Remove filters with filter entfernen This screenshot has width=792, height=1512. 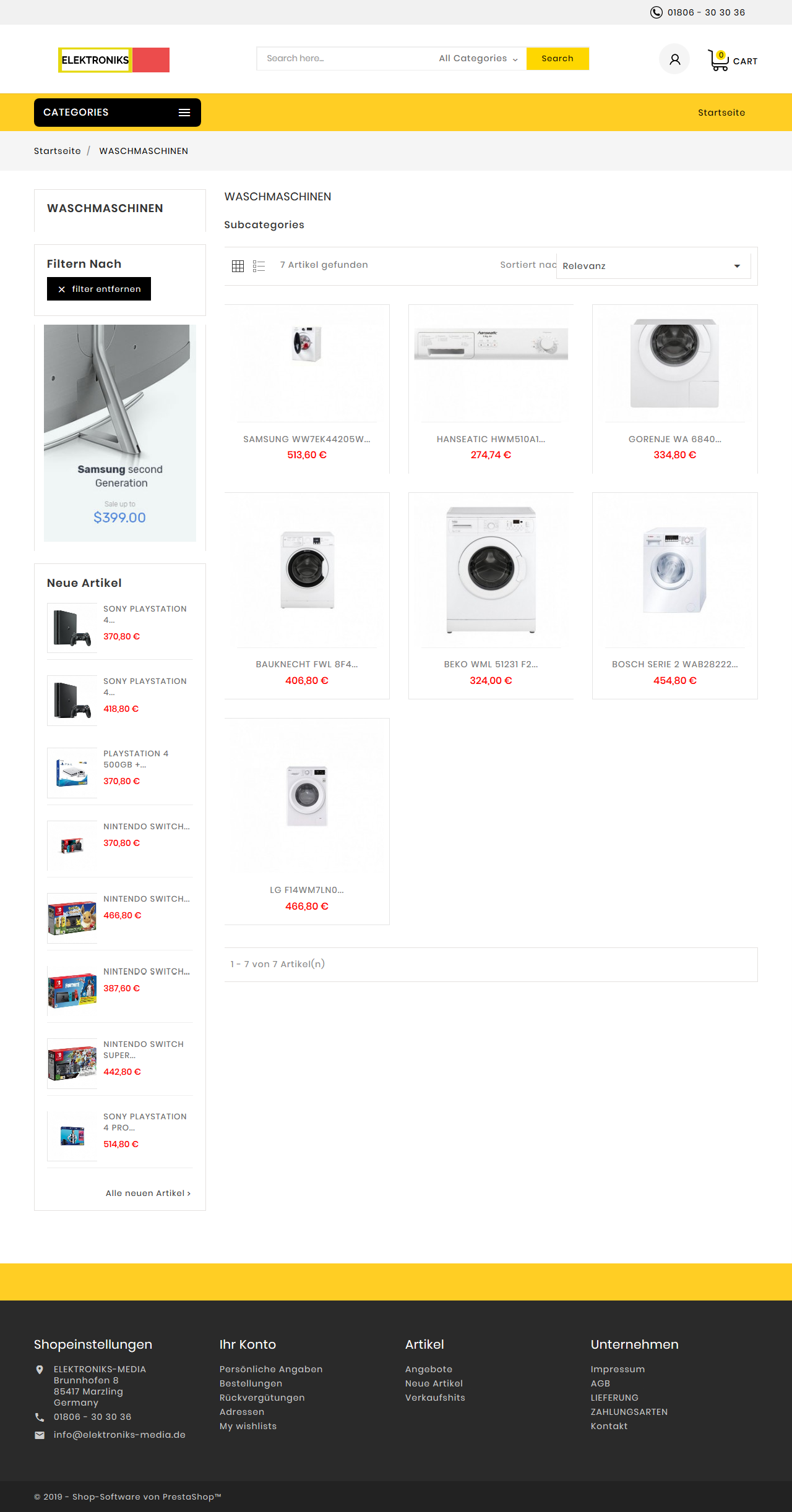tap(99, 289)
